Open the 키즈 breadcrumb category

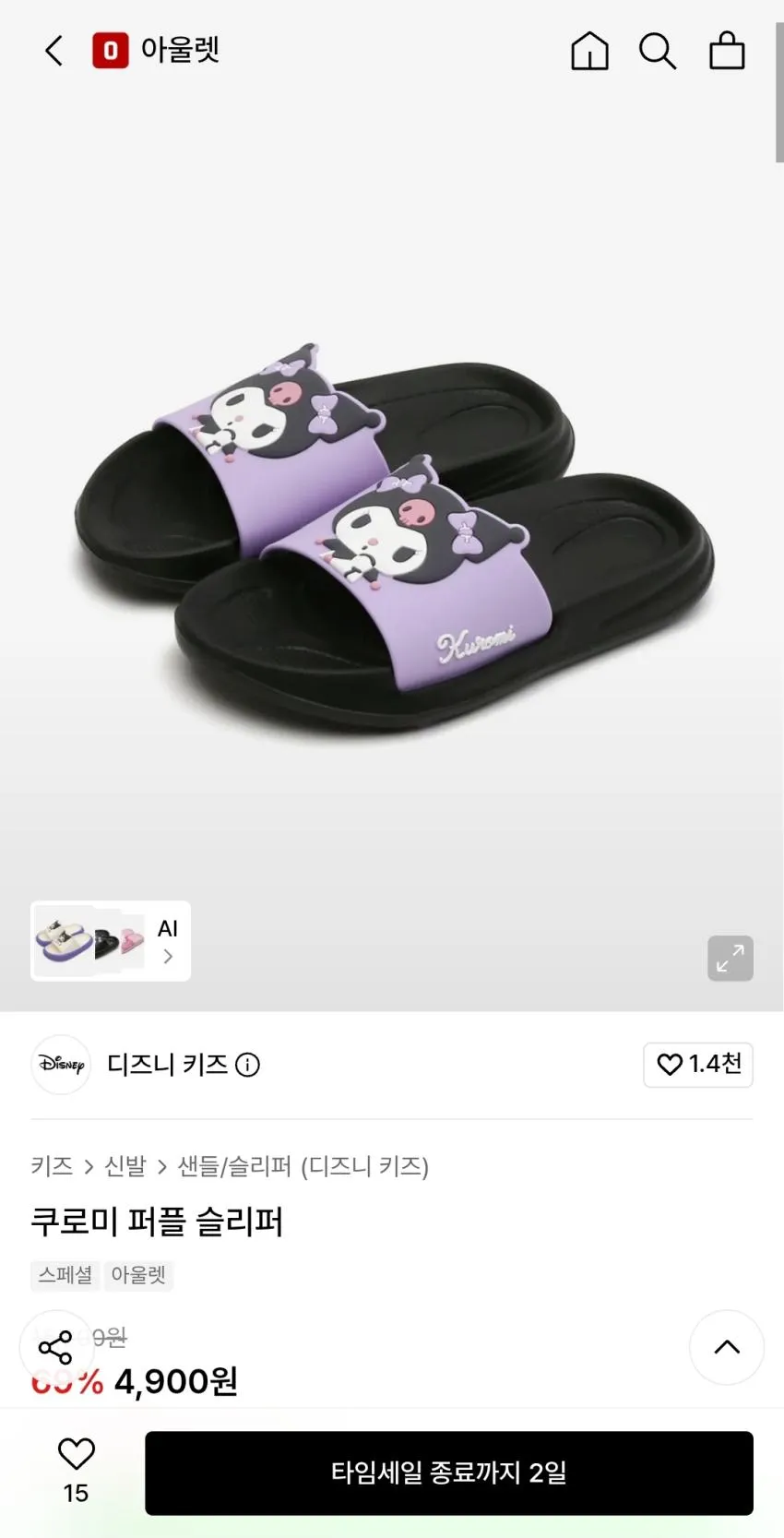[x=52, y=1166]
